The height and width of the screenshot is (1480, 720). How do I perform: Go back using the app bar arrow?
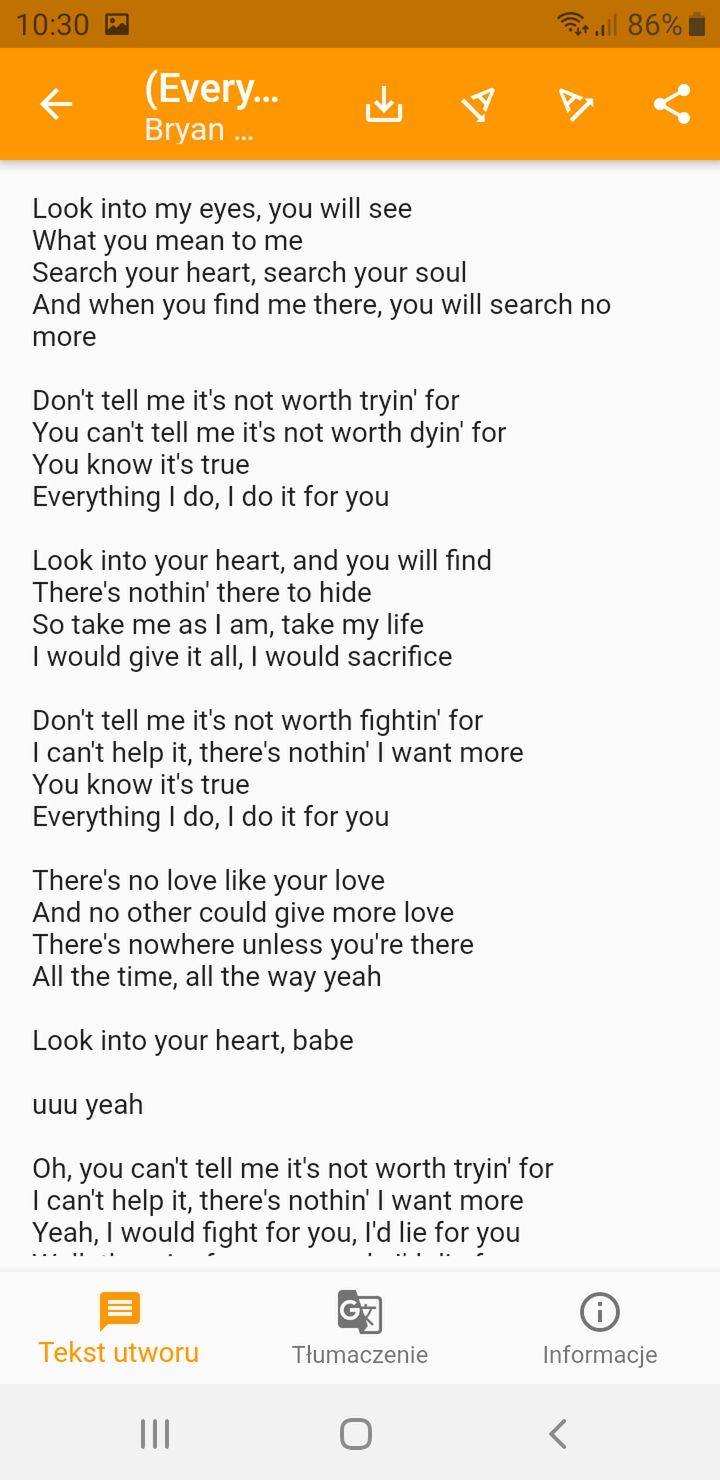tap(56, 104)
